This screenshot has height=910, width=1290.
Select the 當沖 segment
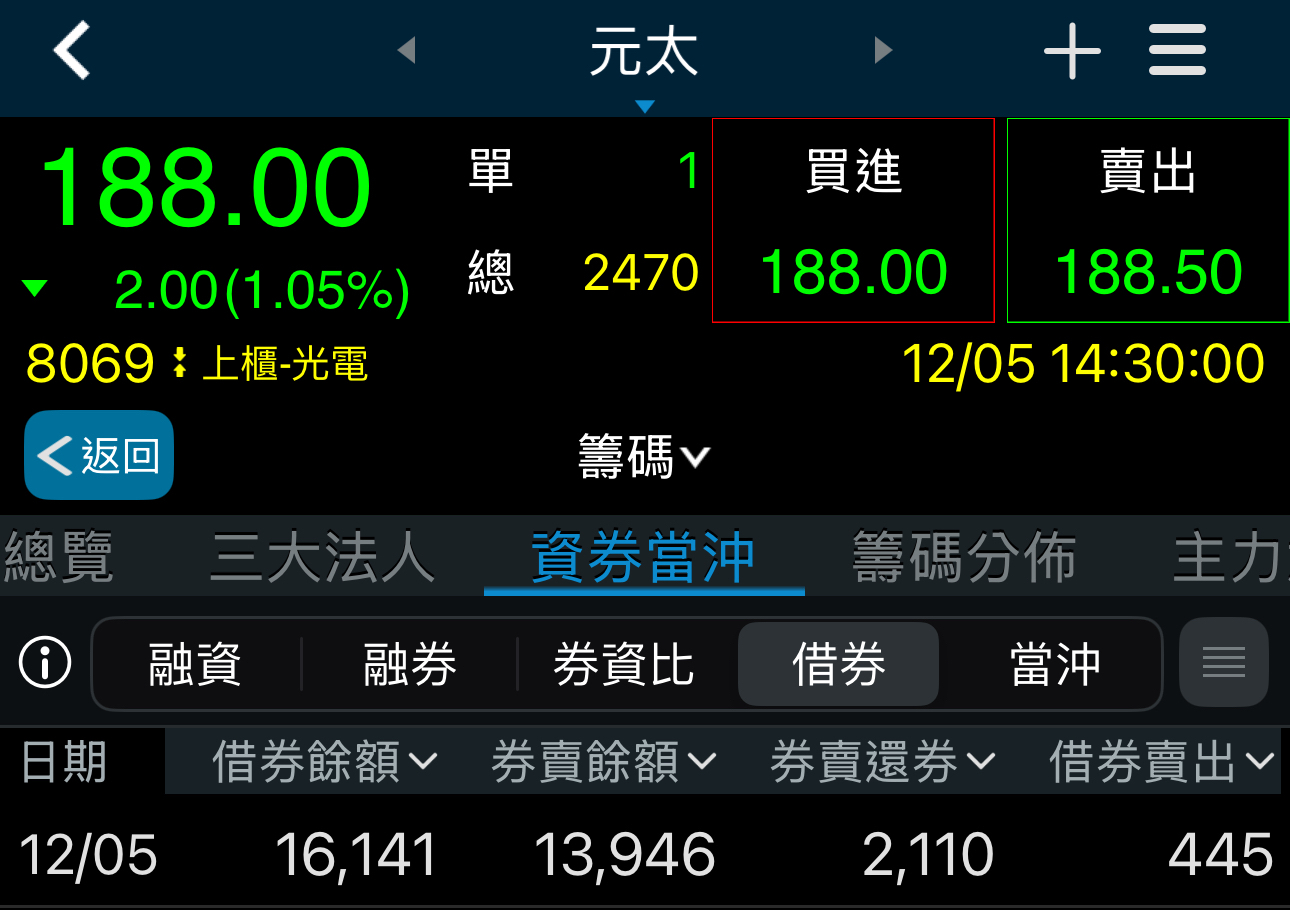point(1055,664)
